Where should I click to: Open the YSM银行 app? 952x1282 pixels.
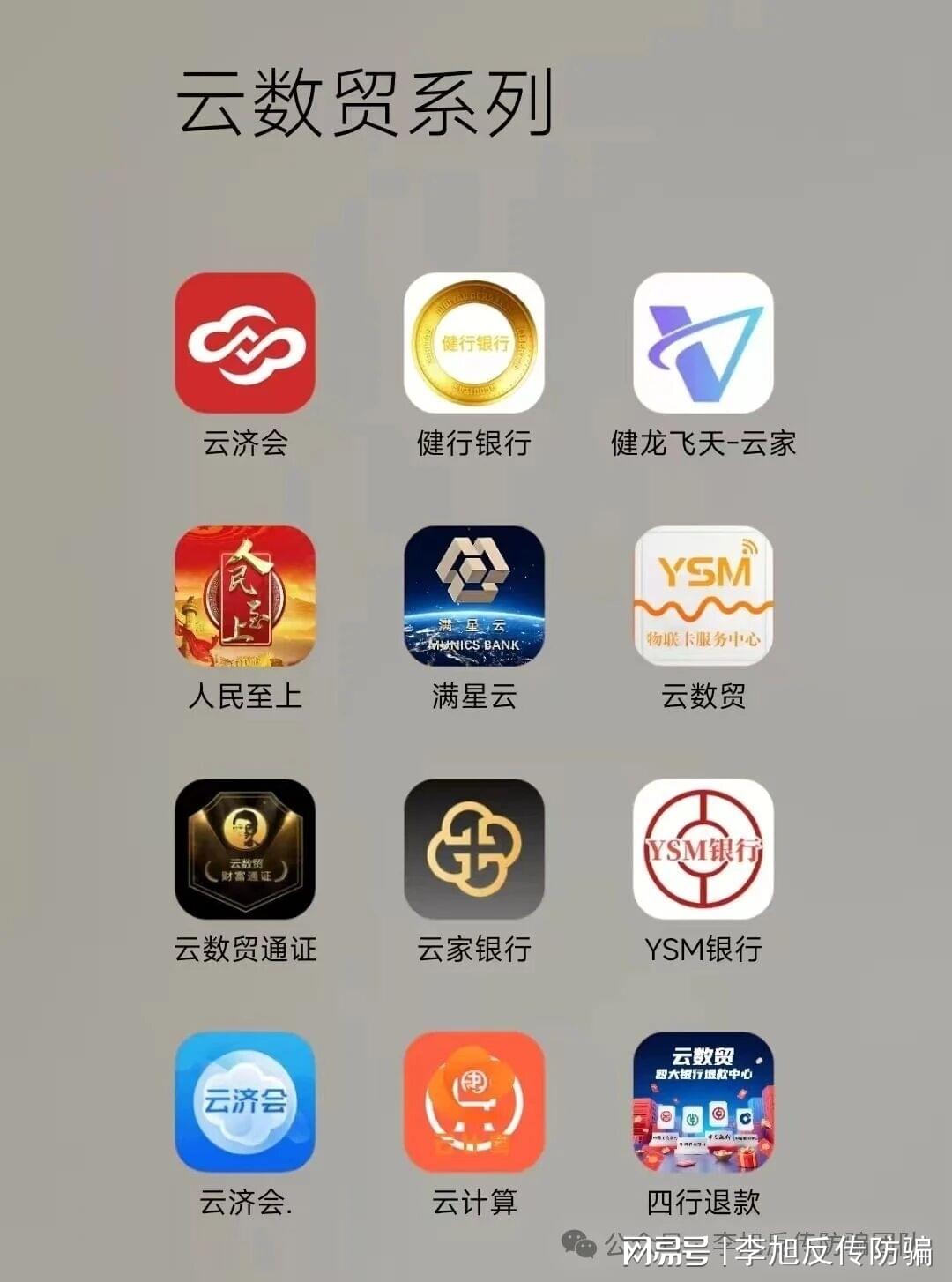(703, 849)
